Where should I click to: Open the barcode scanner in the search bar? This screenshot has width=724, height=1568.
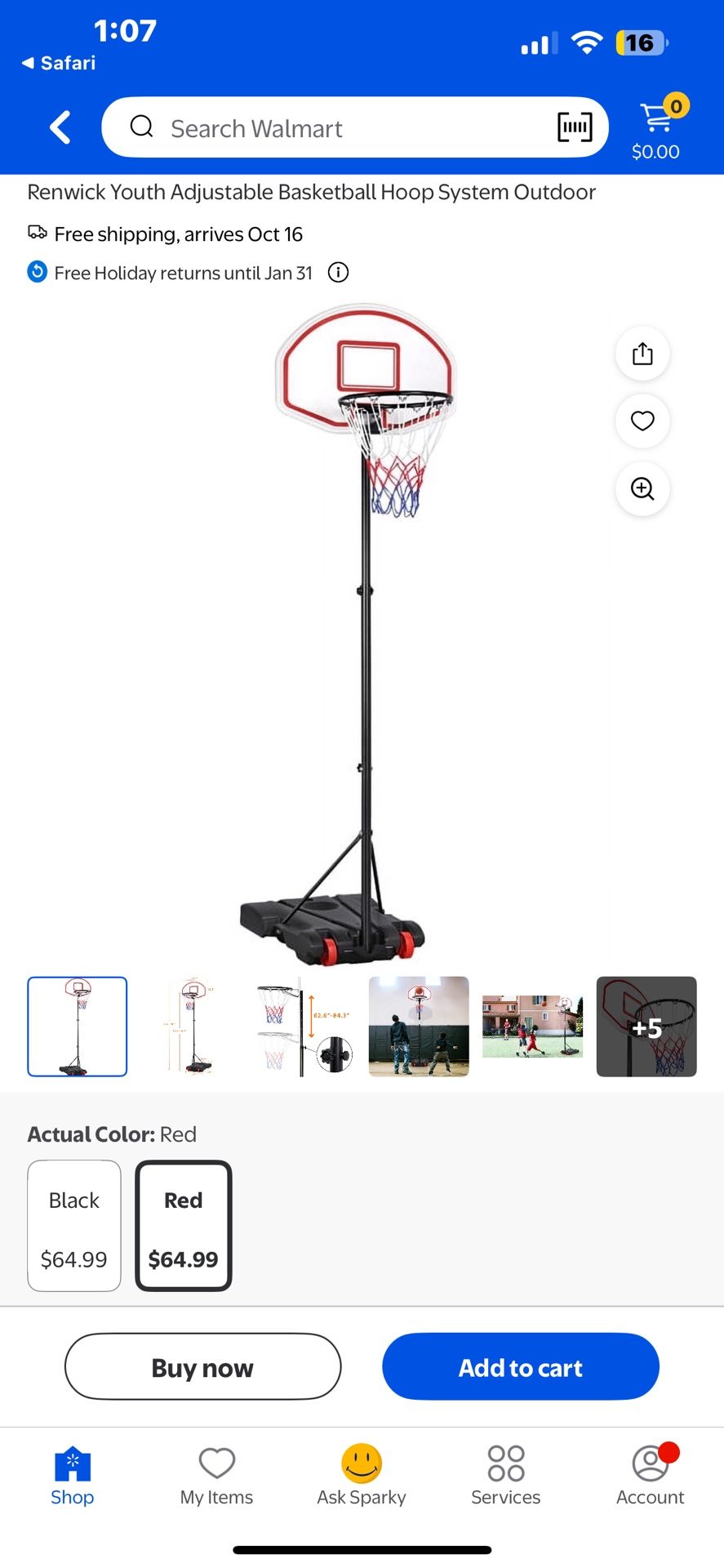[x=574, y=127]
